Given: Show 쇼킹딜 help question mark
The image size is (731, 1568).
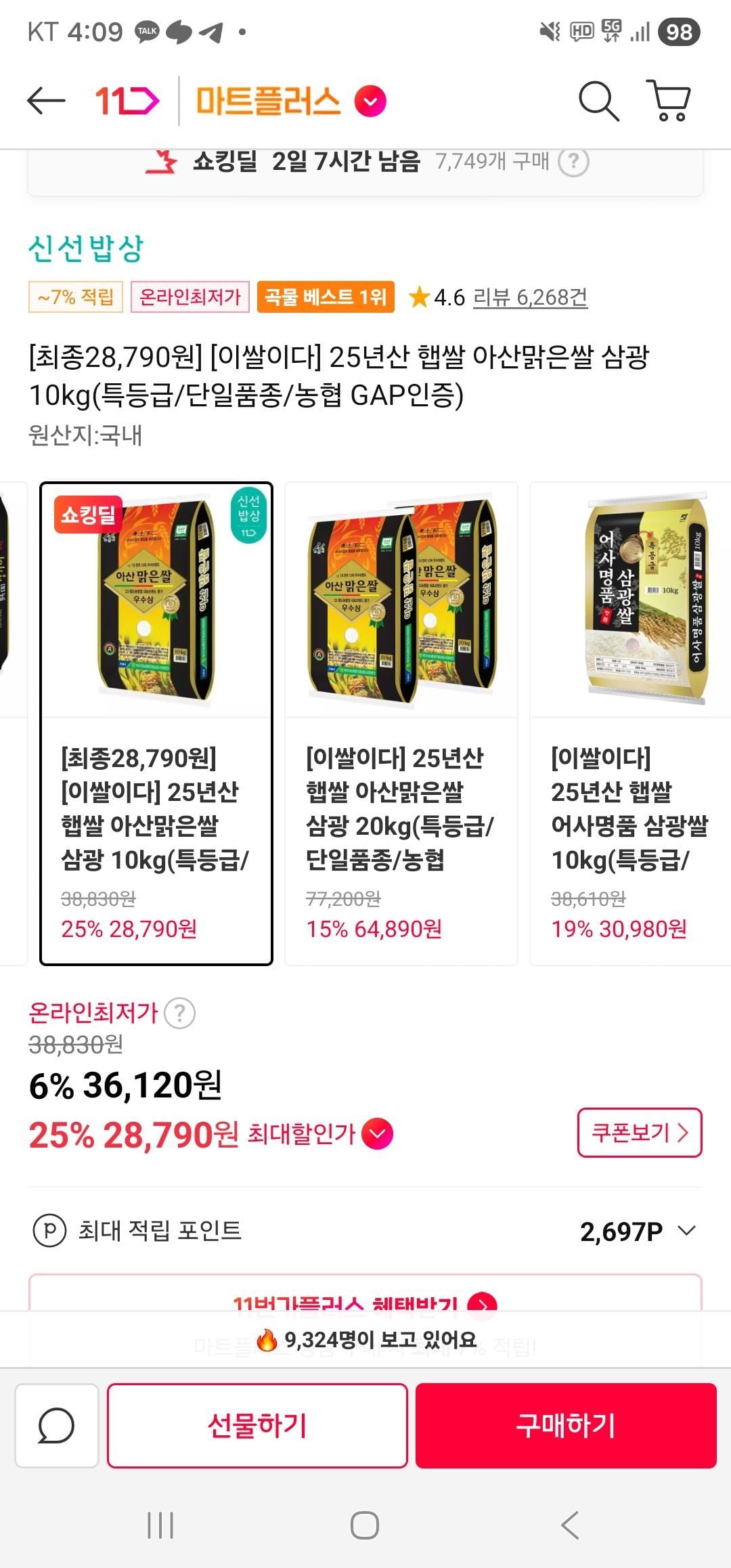Looking at the screenshot, I should pos(573,162).
